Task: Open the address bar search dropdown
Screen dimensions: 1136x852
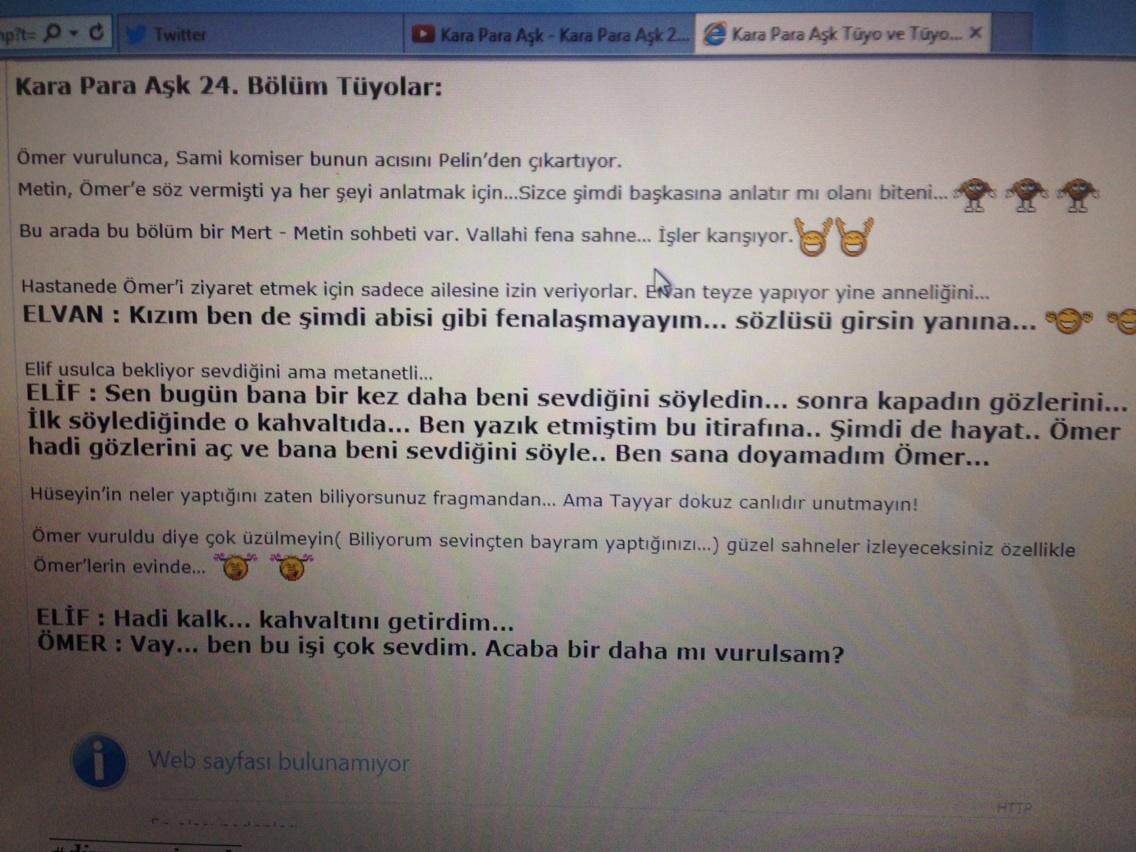Action: click(x=72, y=32)
